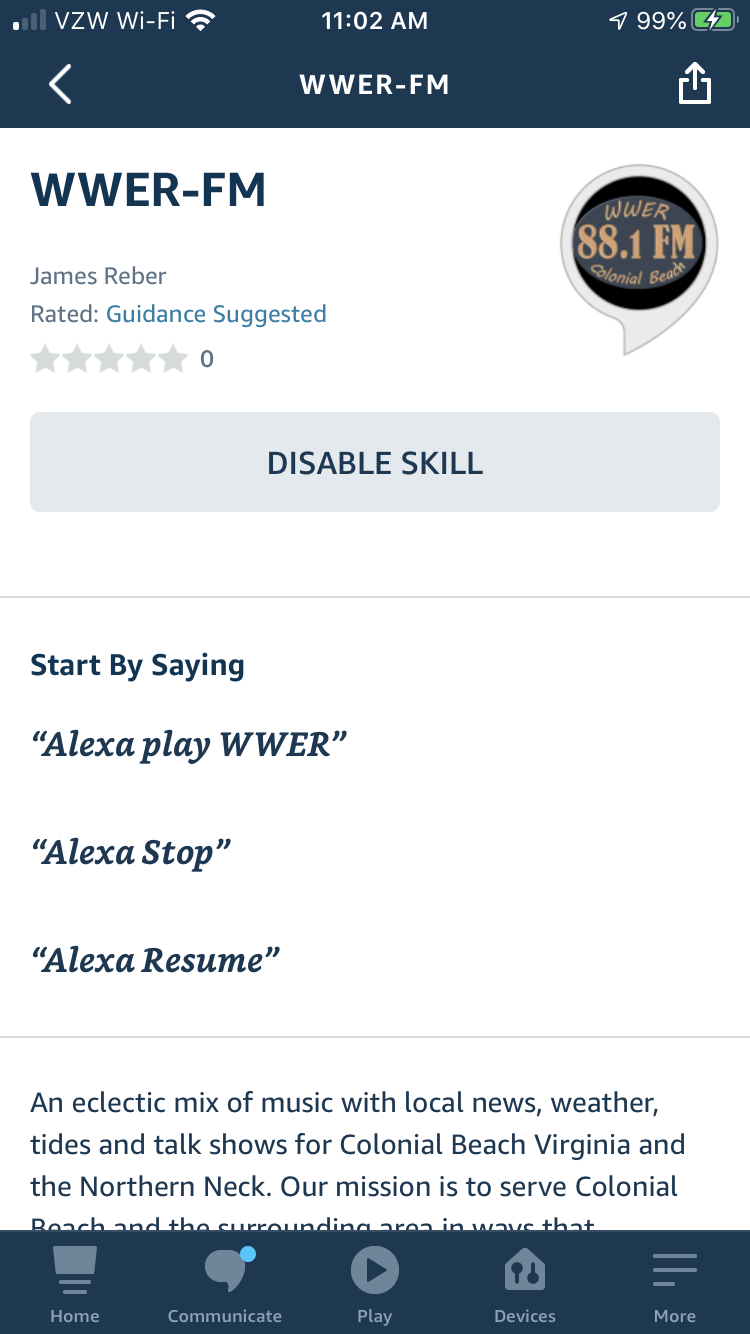Share the WWER-FM skill
Screen dimensions: 750x1334
[x=694, y=84]
